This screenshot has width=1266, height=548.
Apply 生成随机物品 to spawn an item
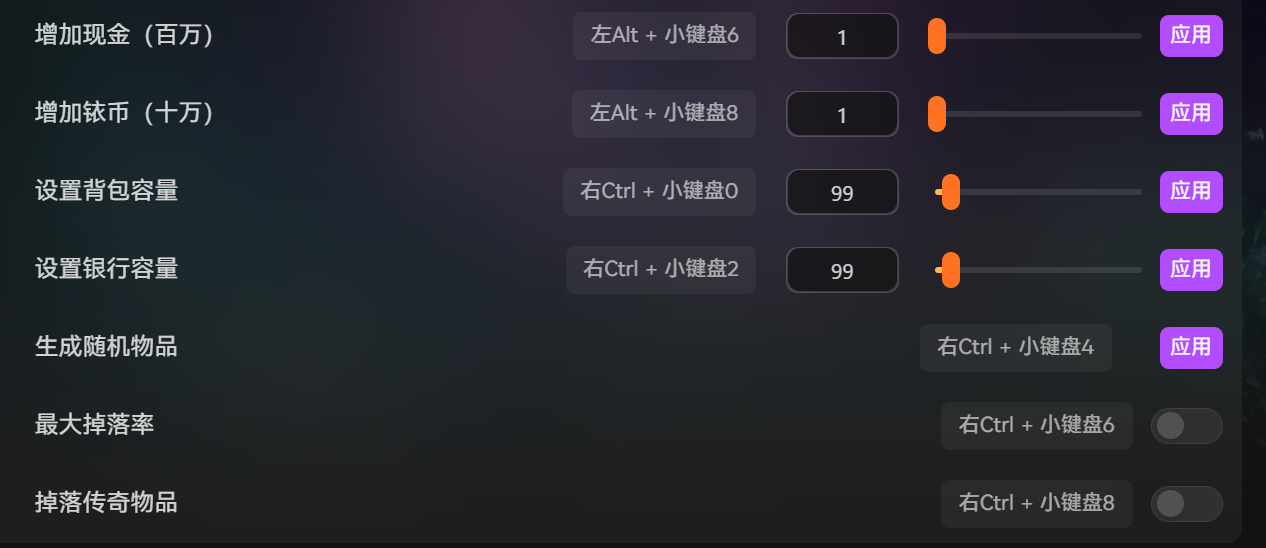point(1191,347)
